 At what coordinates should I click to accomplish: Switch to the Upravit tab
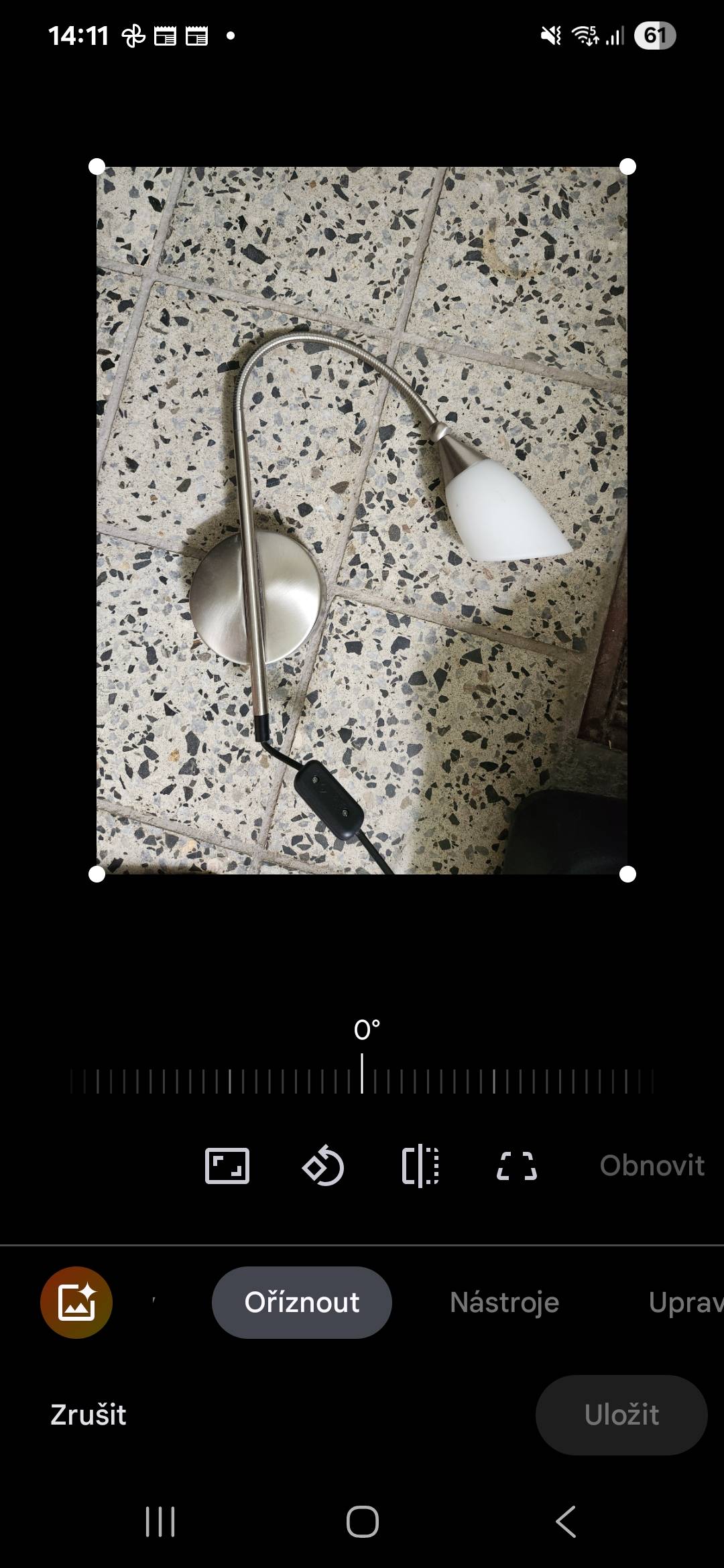[x=685, y=1302]
